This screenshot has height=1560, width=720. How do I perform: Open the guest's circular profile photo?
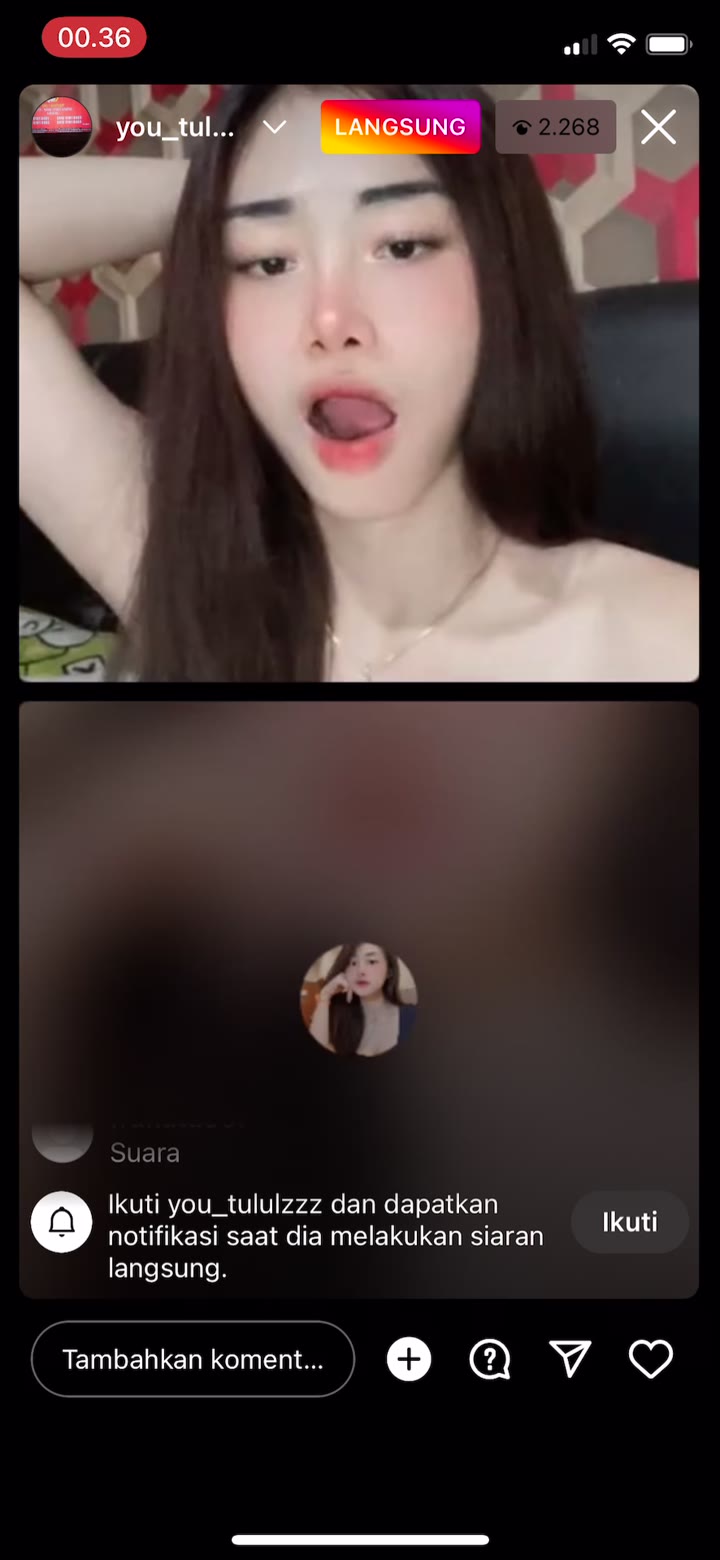point(359,998)
